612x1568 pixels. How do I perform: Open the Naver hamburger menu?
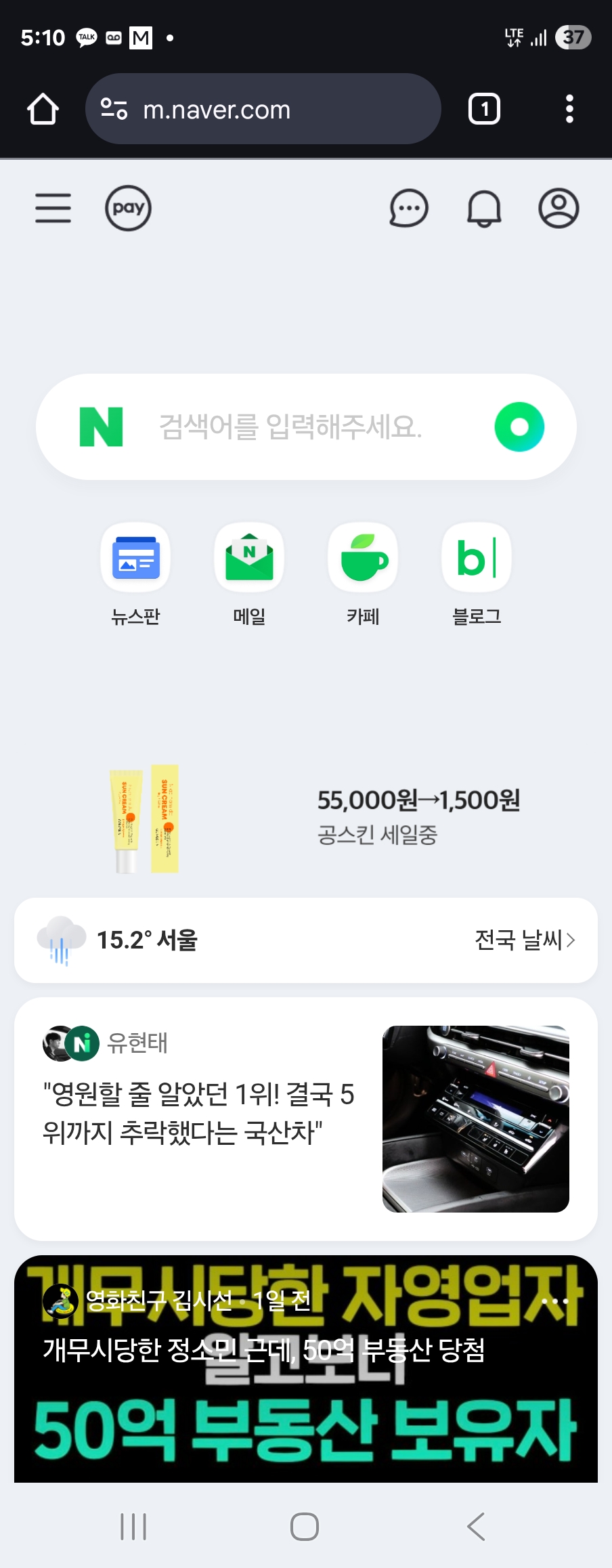click(x=53, y=208)
